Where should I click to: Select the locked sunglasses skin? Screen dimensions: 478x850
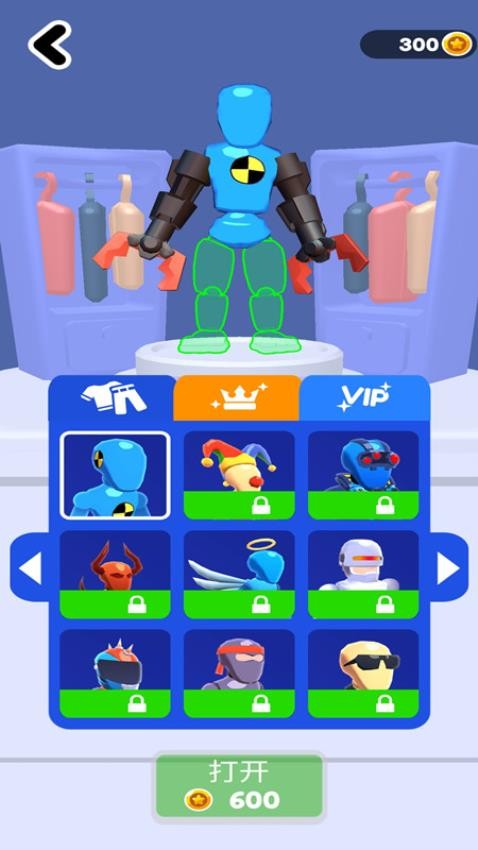tap(363, 673)
